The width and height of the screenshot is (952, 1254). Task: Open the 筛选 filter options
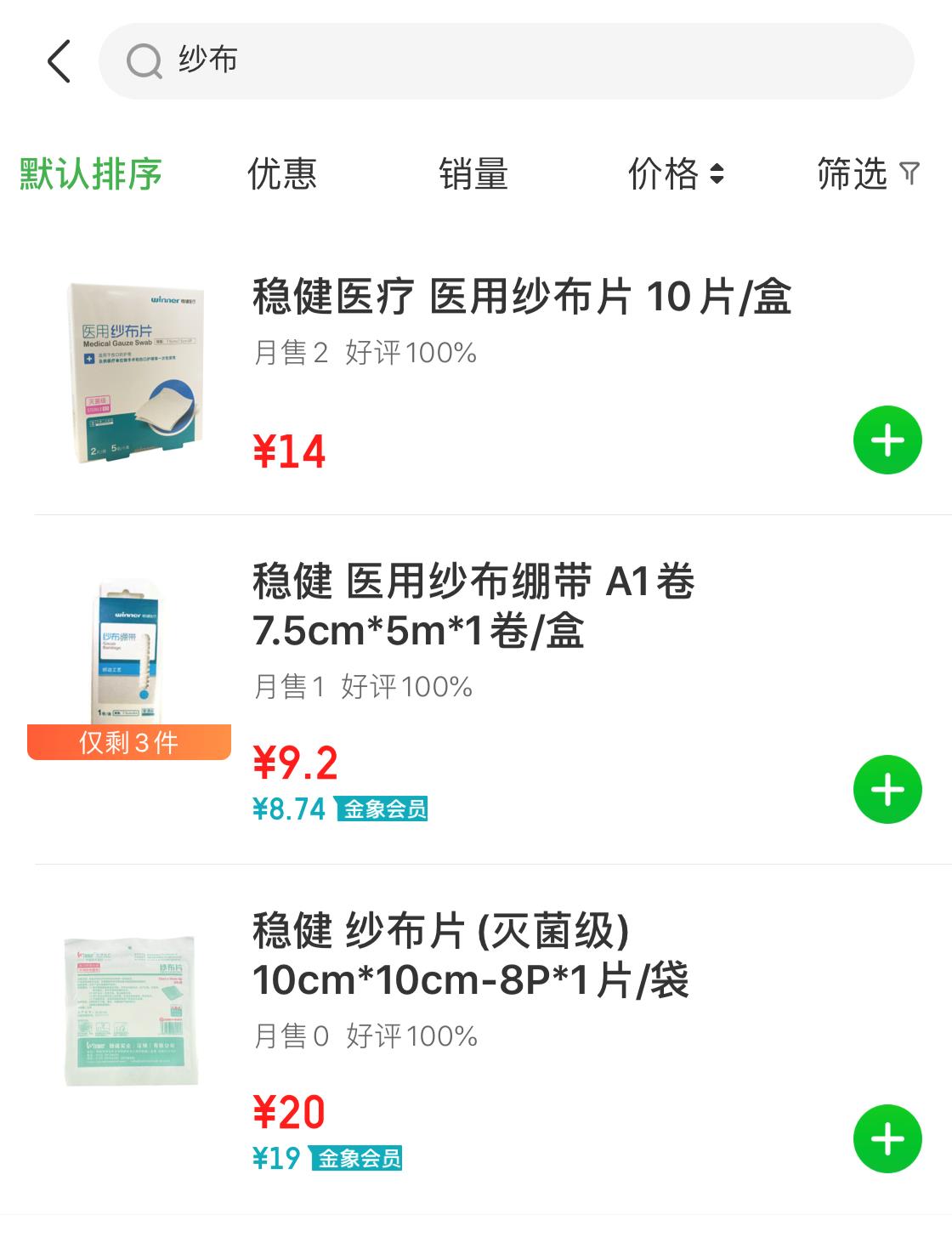click(x=867, y=174)
